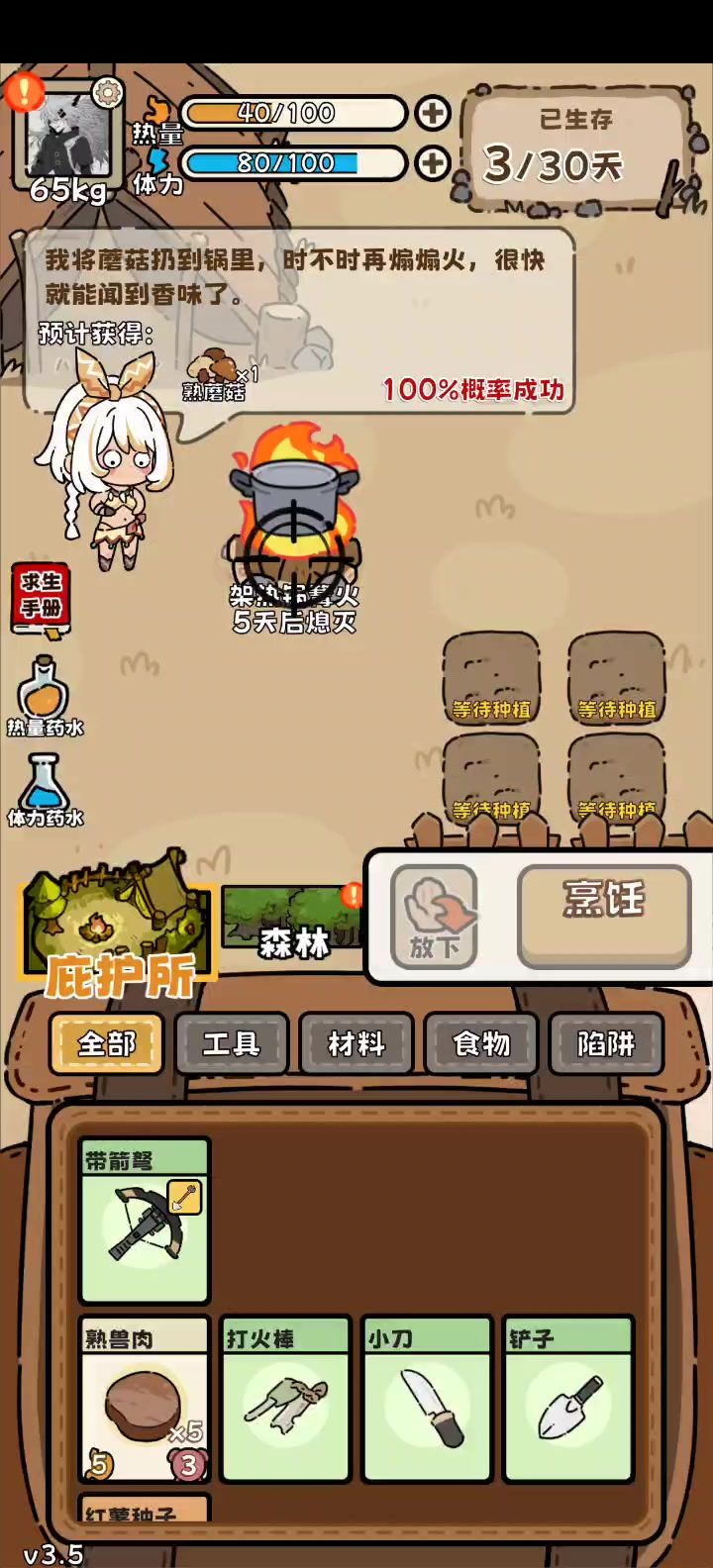The width and height of the screenshot is (713, 1568).
Task: Select the 铲子 shovel item
Action: (x=568, y=1399)
